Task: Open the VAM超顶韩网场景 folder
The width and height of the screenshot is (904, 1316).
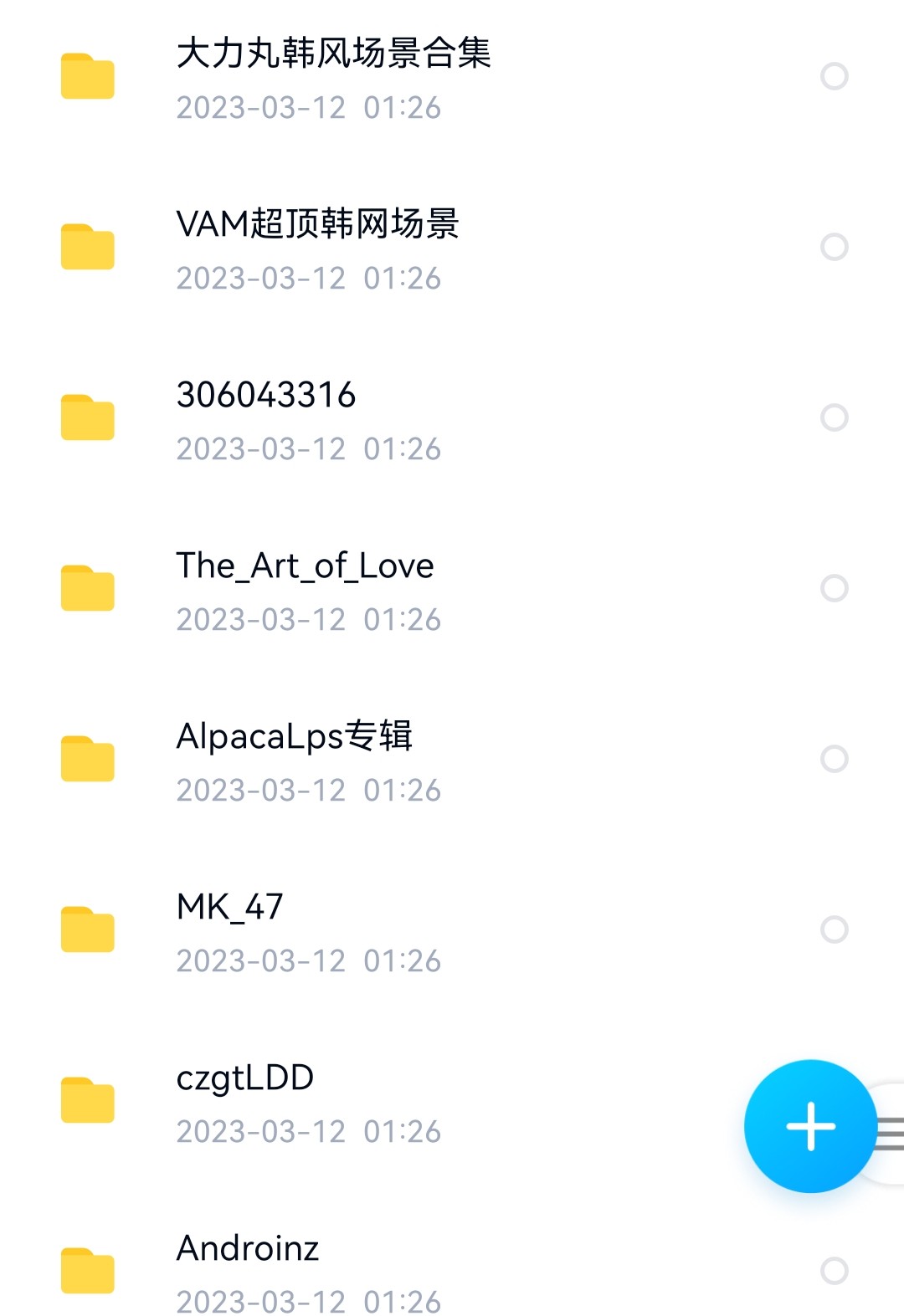Action: (x=317, y=224)
